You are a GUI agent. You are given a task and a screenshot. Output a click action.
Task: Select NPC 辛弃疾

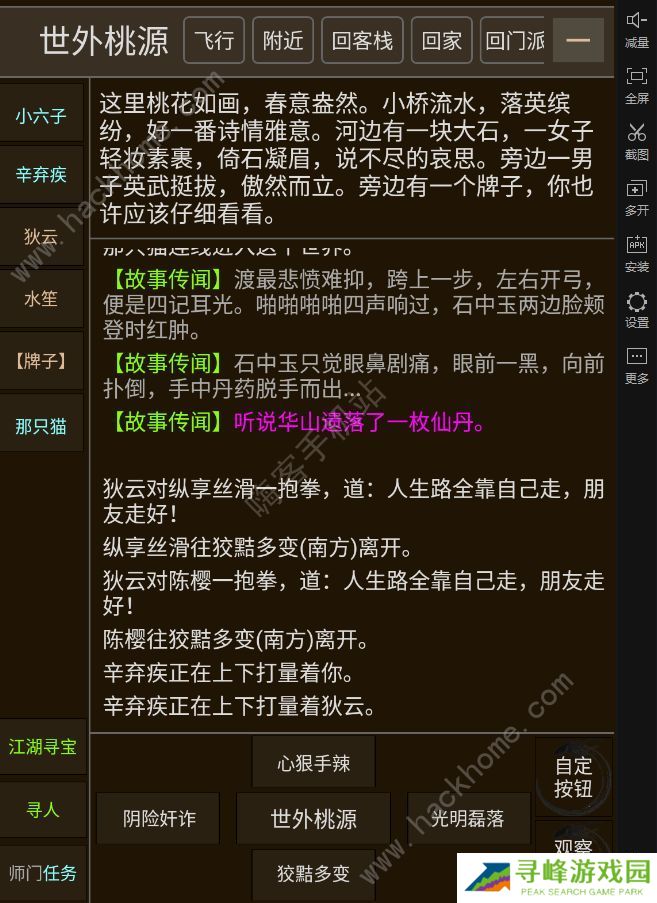(x=41, y=175)
